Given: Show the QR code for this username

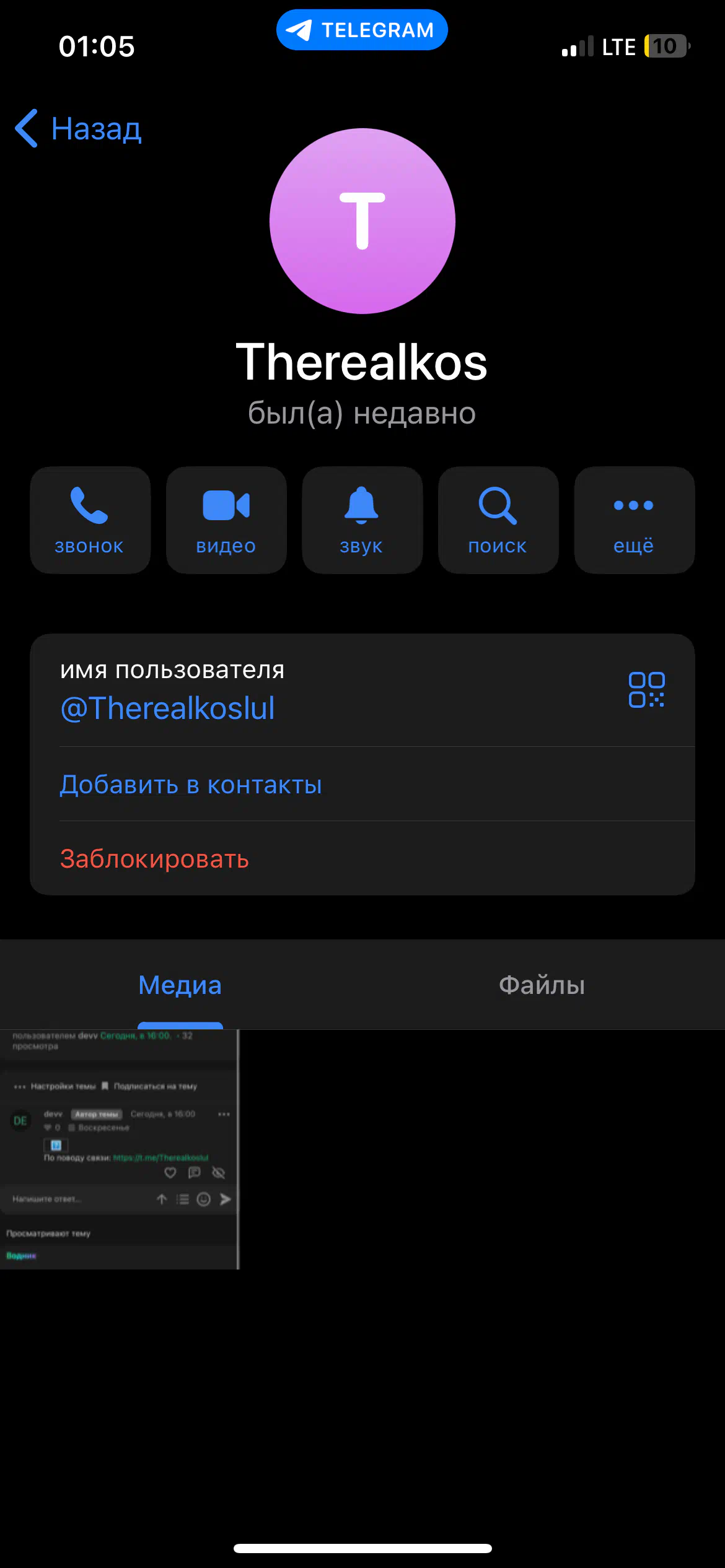Looking at the screenshot, I should click(646, 690).
